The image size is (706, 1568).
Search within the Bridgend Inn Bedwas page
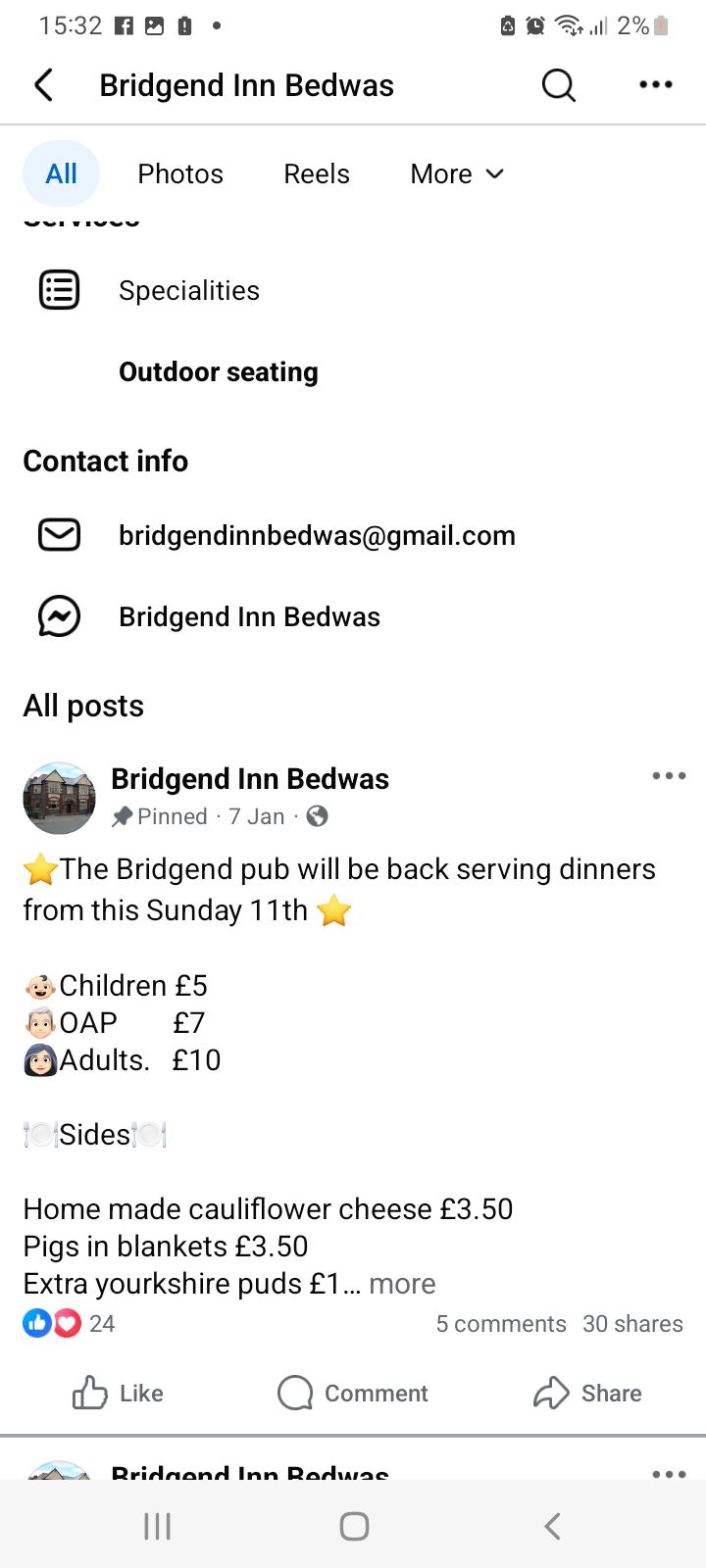click(558, 85)
